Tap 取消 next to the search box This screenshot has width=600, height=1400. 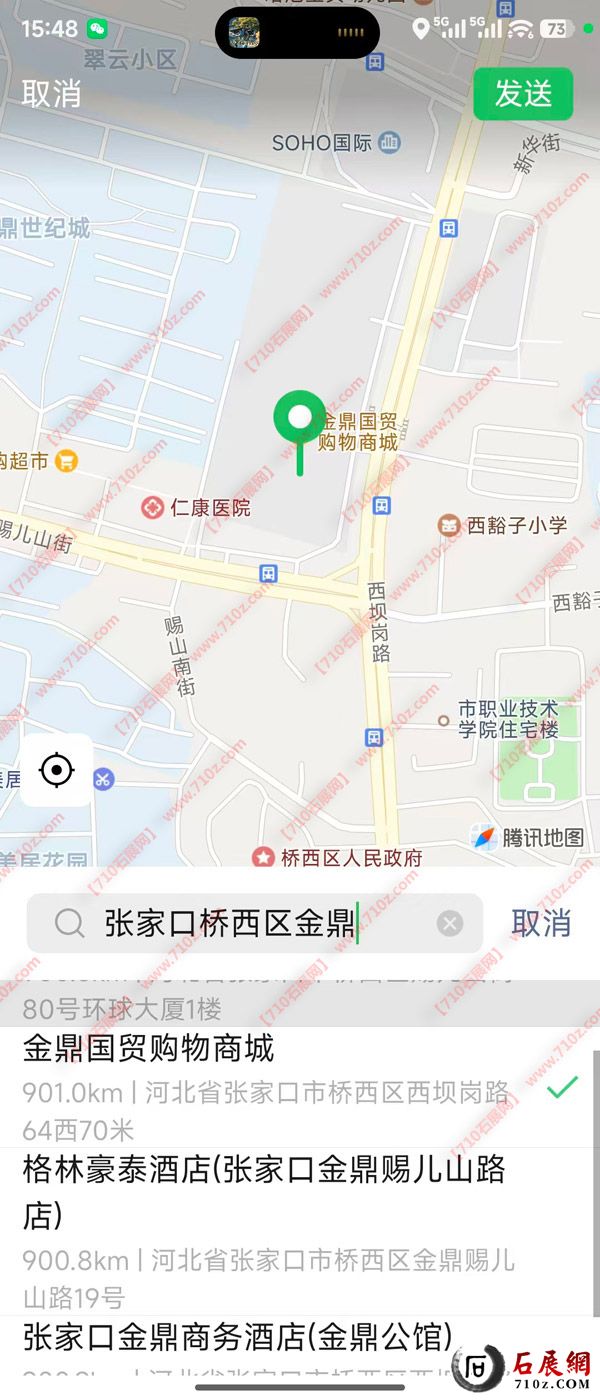click(541, 923)
